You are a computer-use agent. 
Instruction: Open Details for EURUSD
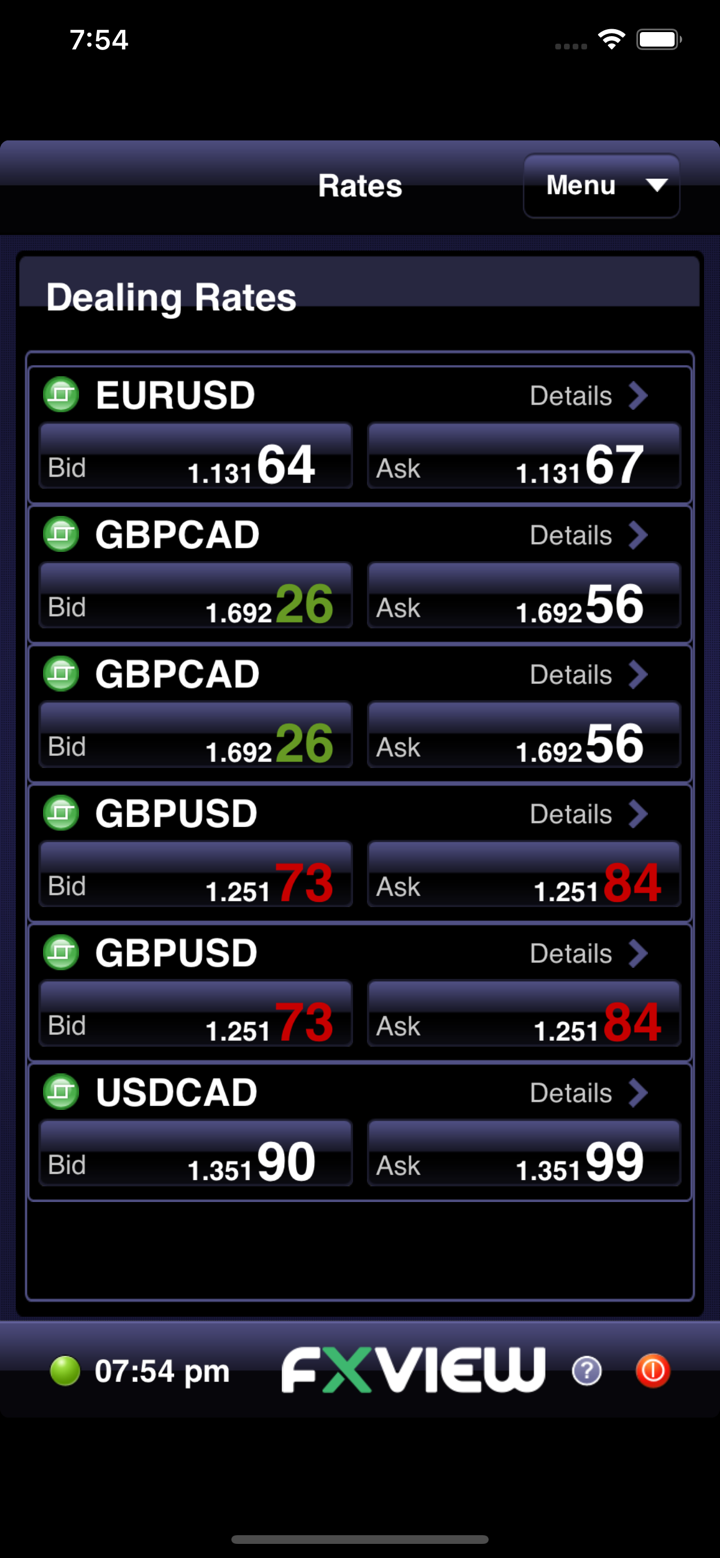588,396
